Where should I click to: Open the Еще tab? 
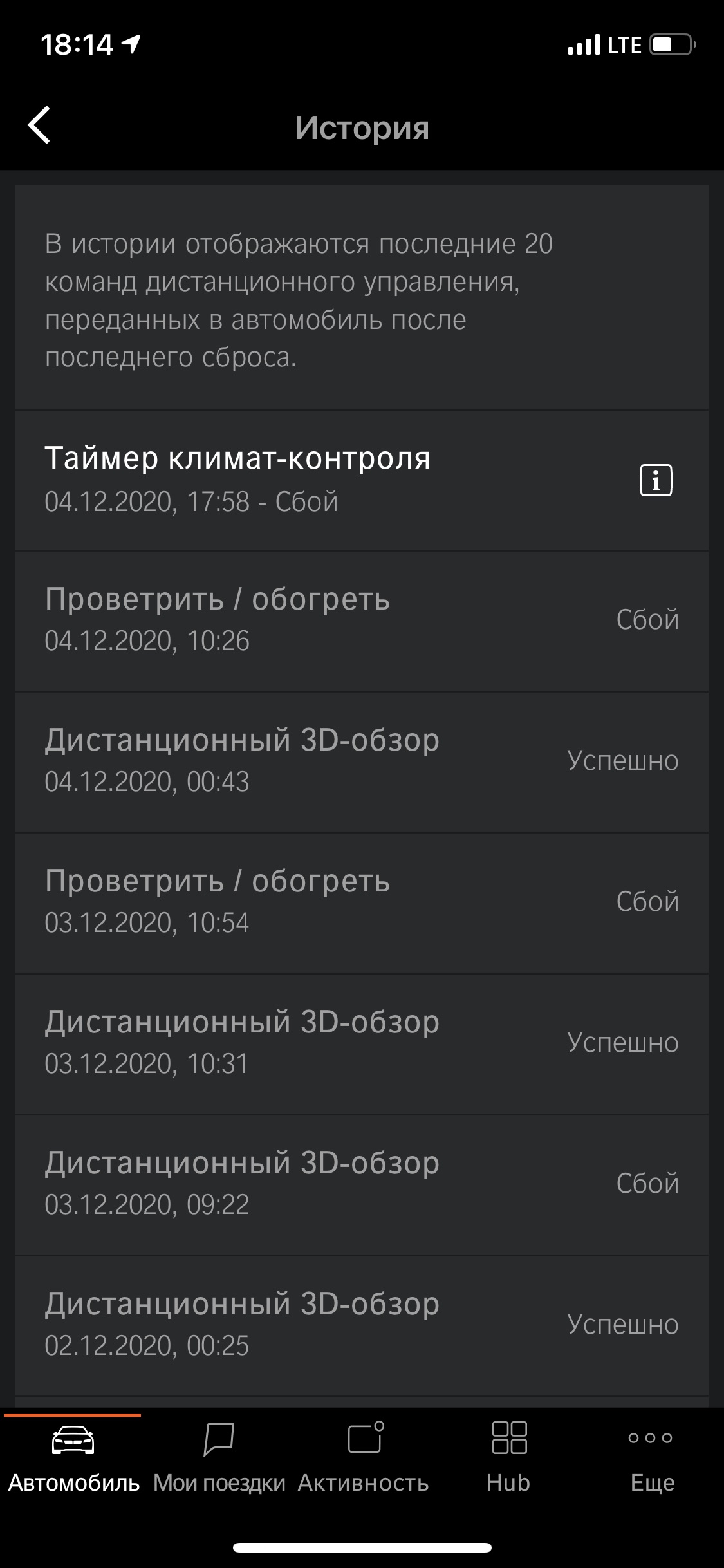(x=652, y=1459)
